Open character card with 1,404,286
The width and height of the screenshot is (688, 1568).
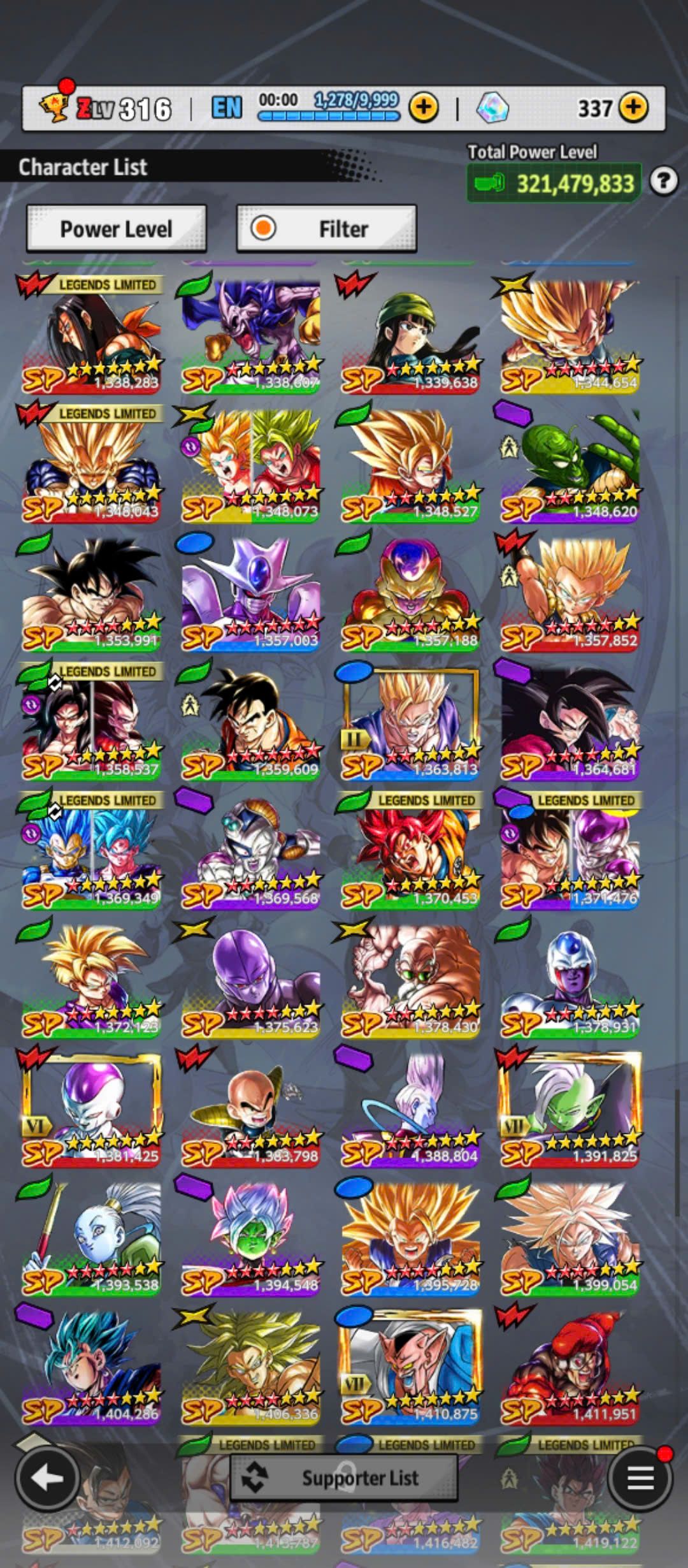[91, 1367]
